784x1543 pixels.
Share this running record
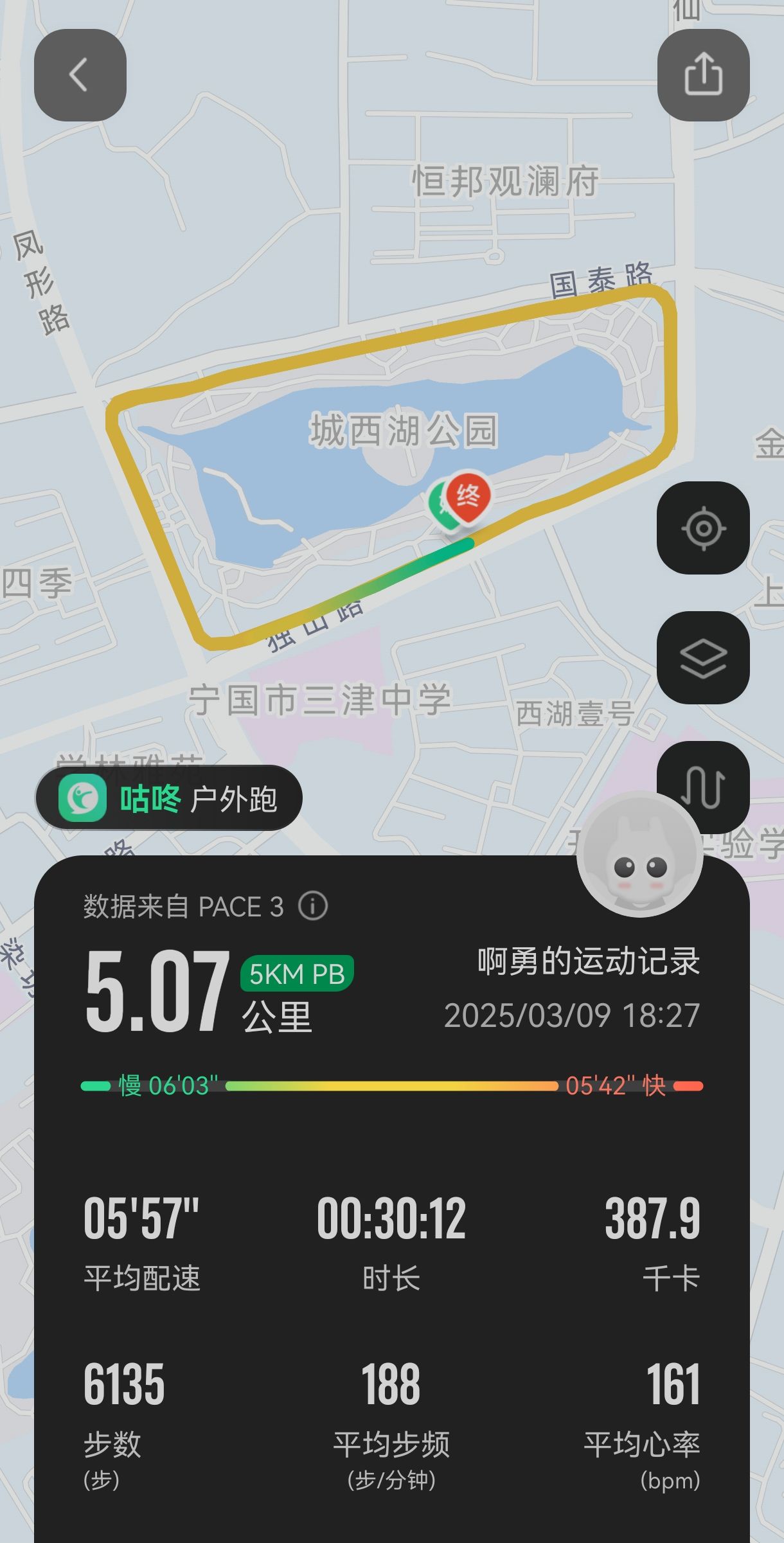pyautogui.click(x=703, y=75)
